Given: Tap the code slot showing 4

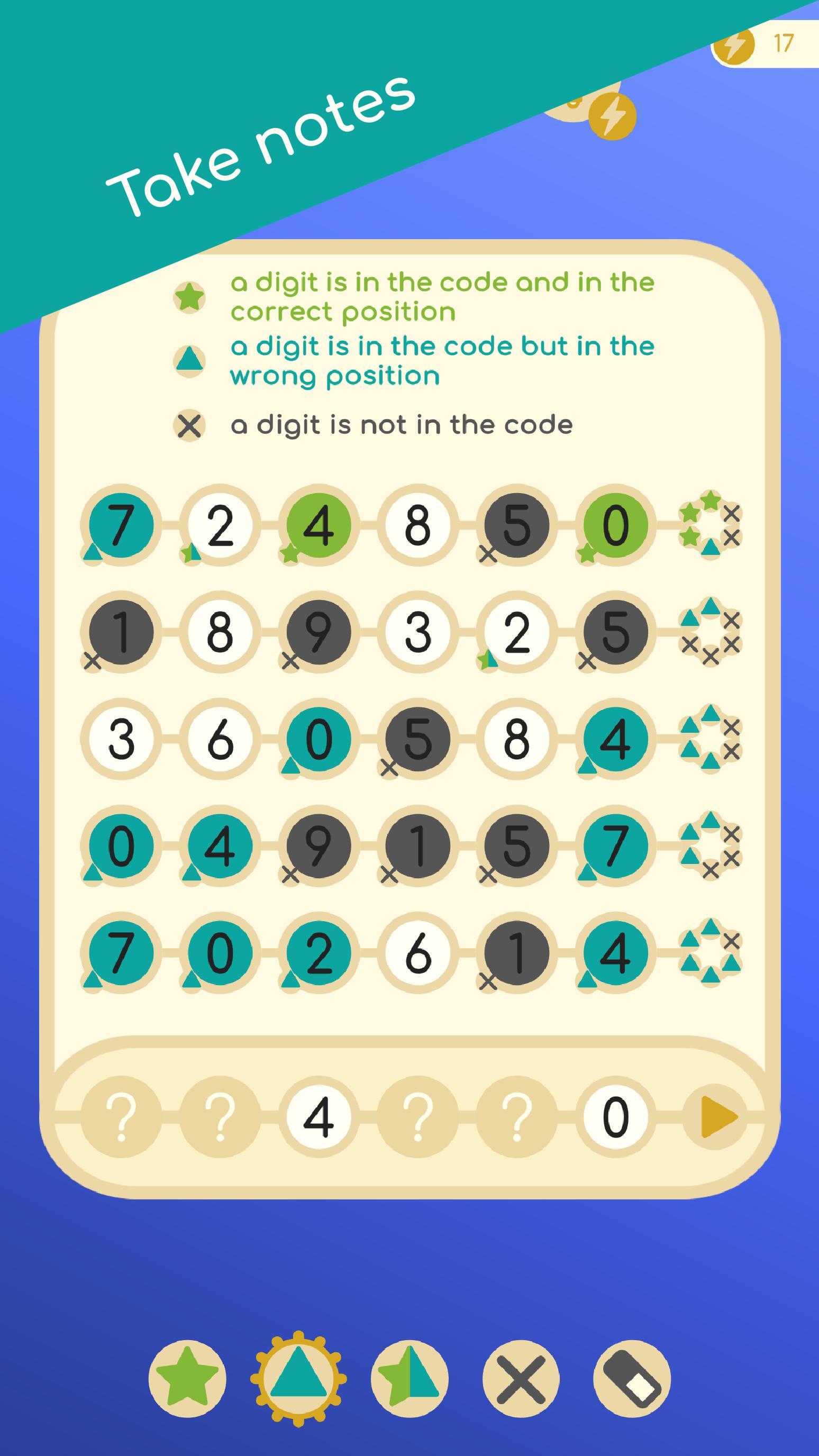Looking at the screenshot, I should pyautogui.click(x=319, y=1117).
